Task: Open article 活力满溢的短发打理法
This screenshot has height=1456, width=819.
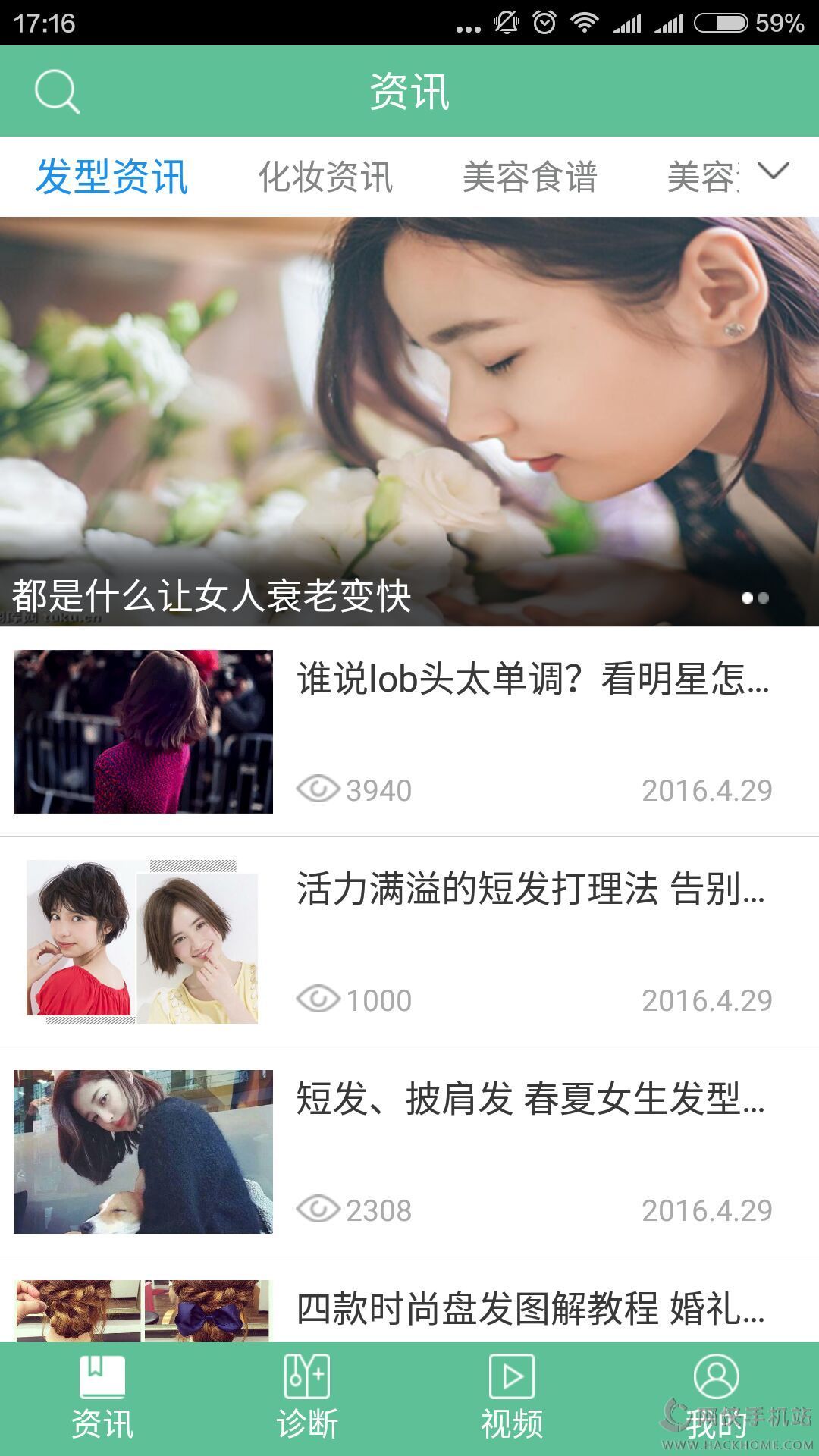Action: pyautogui.click(x=531, y=889)
